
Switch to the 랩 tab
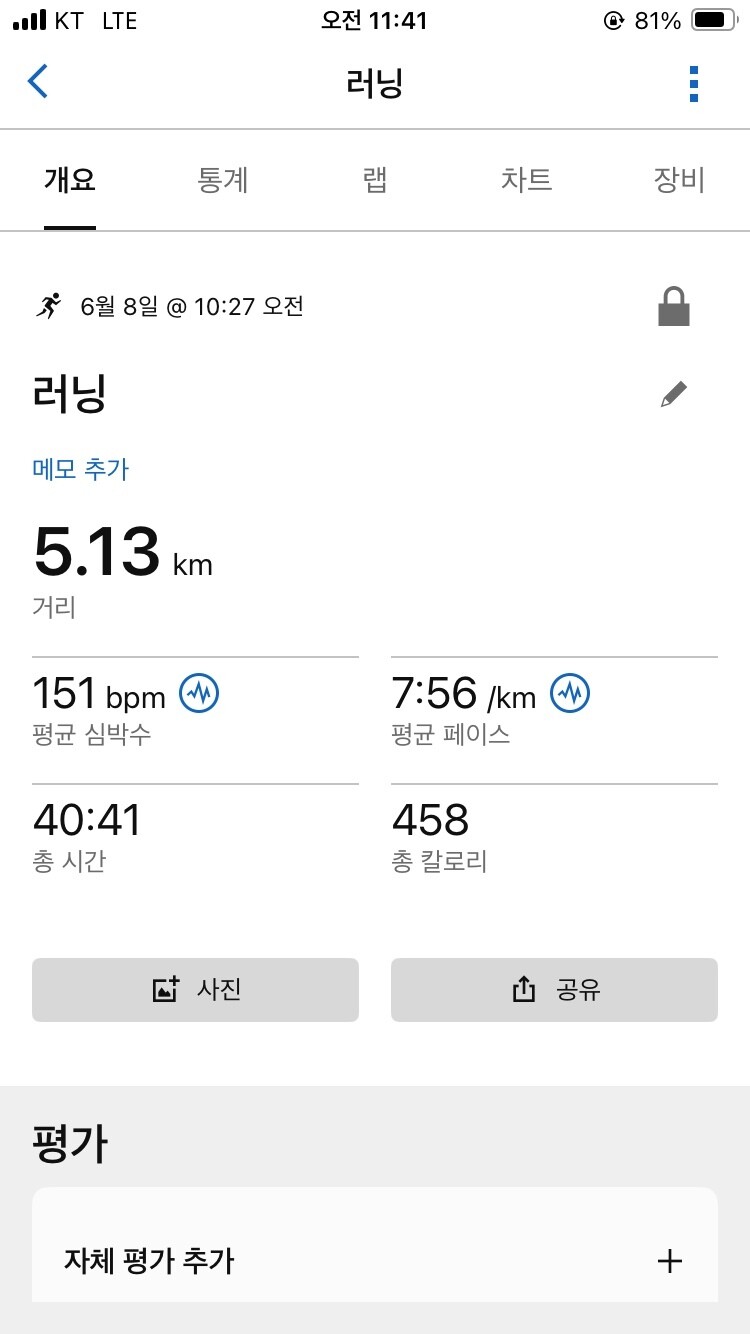pos(375,180)
